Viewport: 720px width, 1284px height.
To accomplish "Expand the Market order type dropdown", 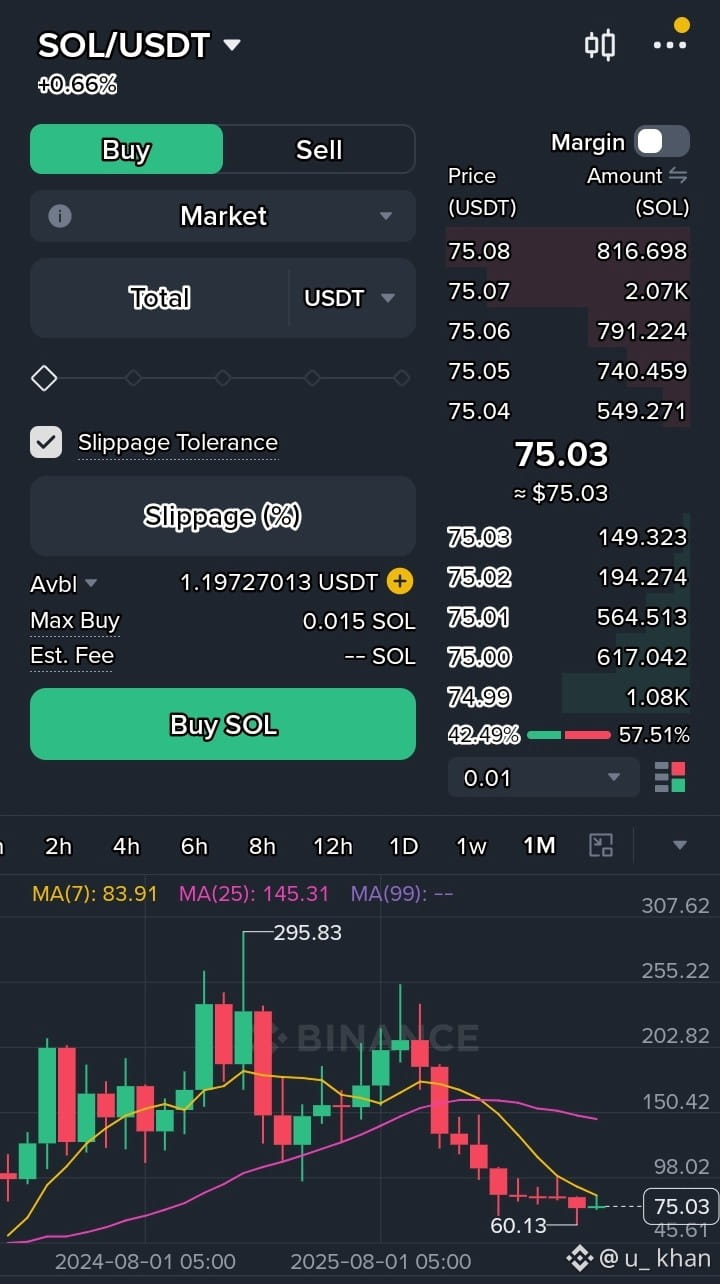I will pyautogui.click(x=223, y=216).
